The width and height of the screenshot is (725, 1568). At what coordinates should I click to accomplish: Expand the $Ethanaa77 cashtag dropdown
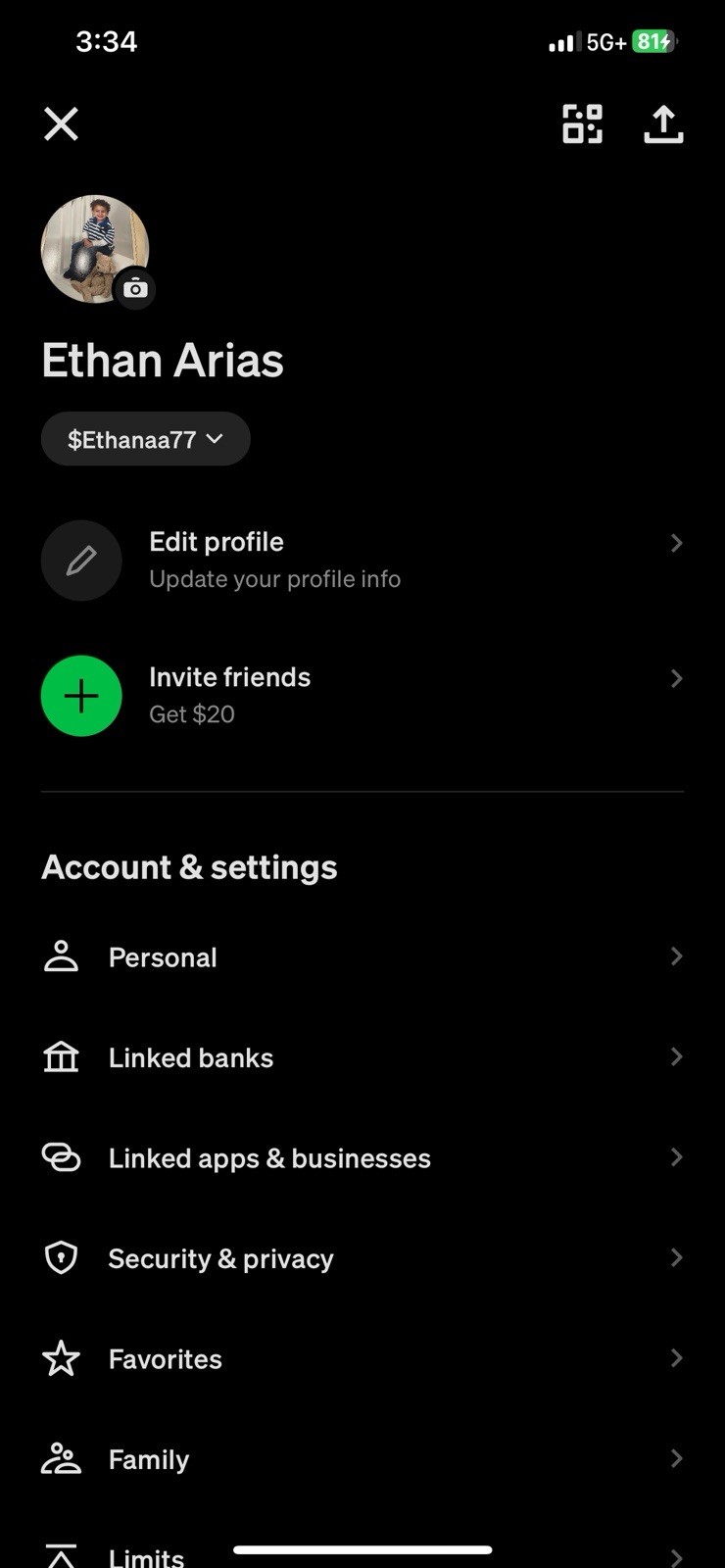(x=145, y=439)
